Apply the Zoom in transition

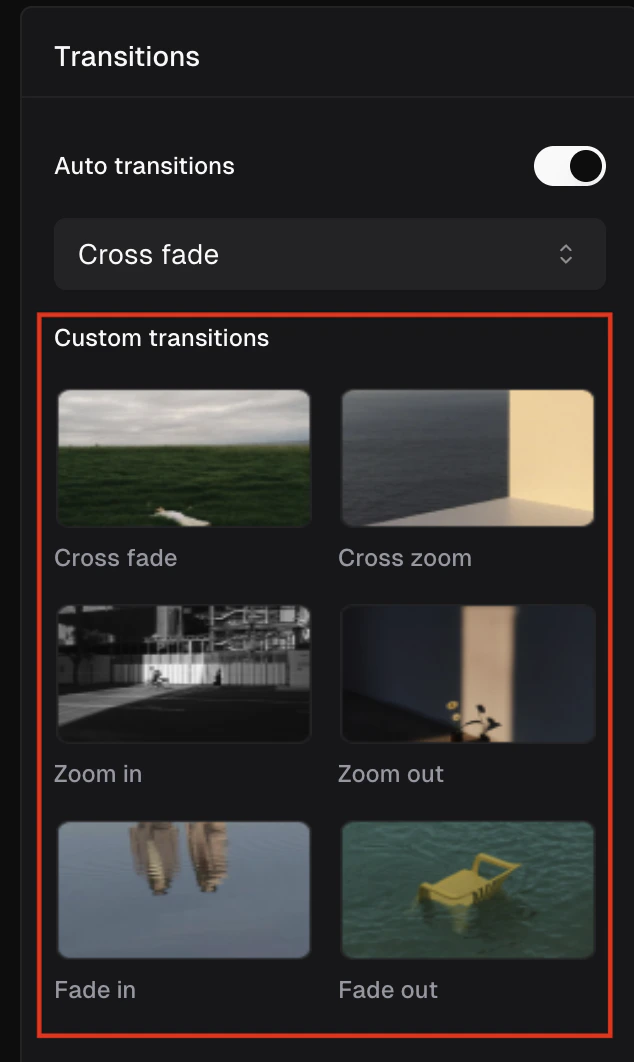[x=184, y=673]
